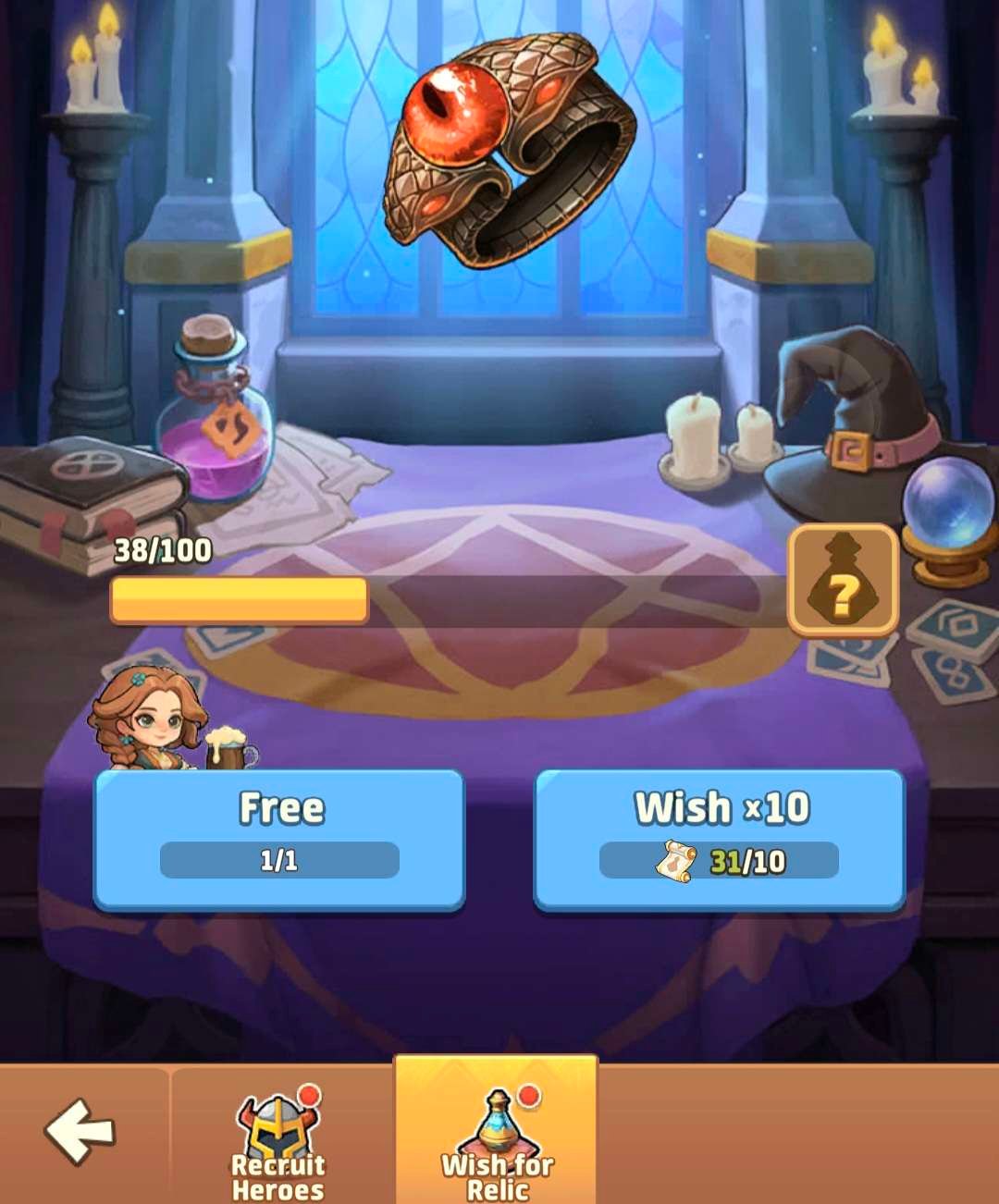Select the Wish for Relic tab
Viewport: 999px width, 1204px height.
click(x=497, y=1143)
